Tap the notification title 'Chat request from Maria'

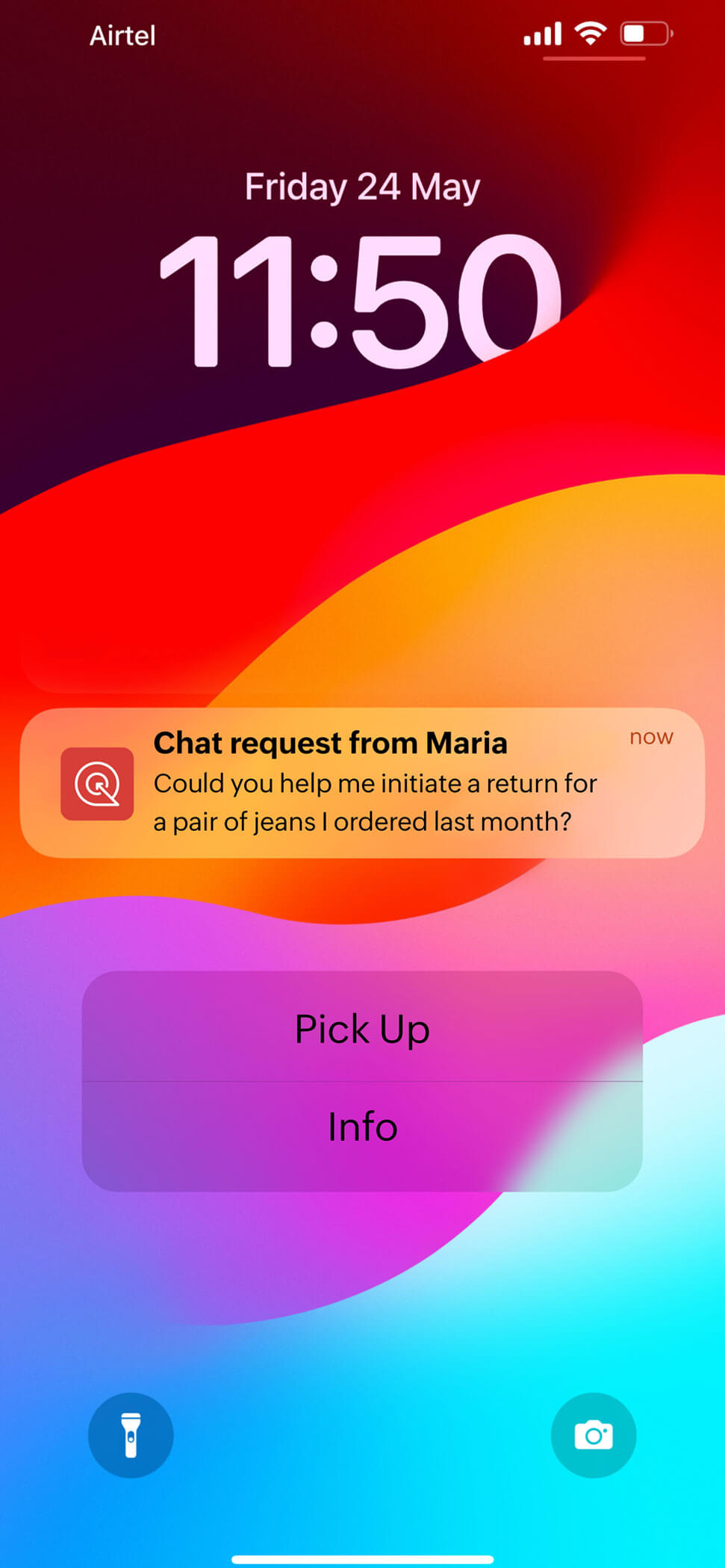331,742
